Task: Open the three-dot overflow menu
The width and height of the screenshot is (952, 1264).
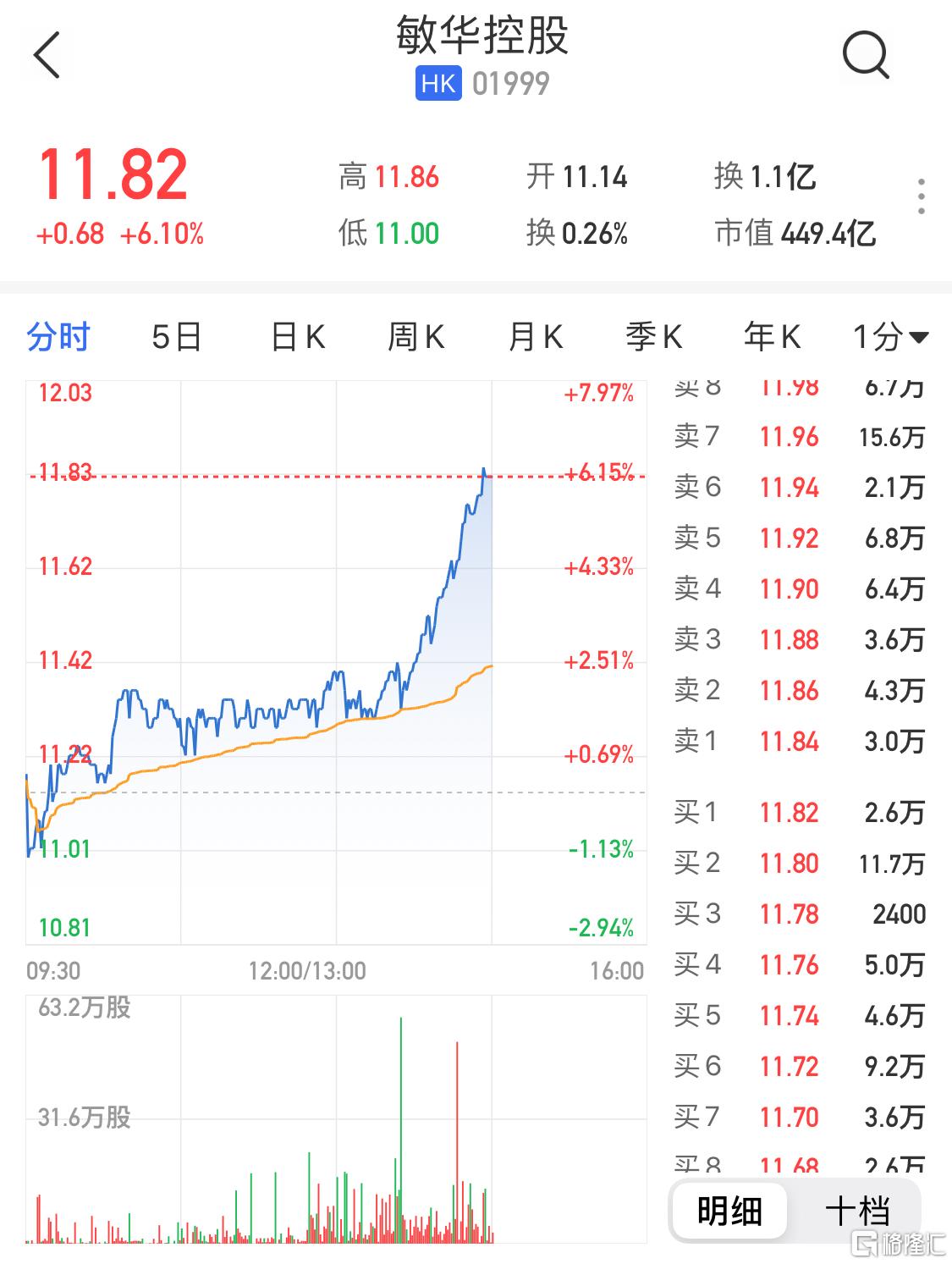Action: (921, 196)
